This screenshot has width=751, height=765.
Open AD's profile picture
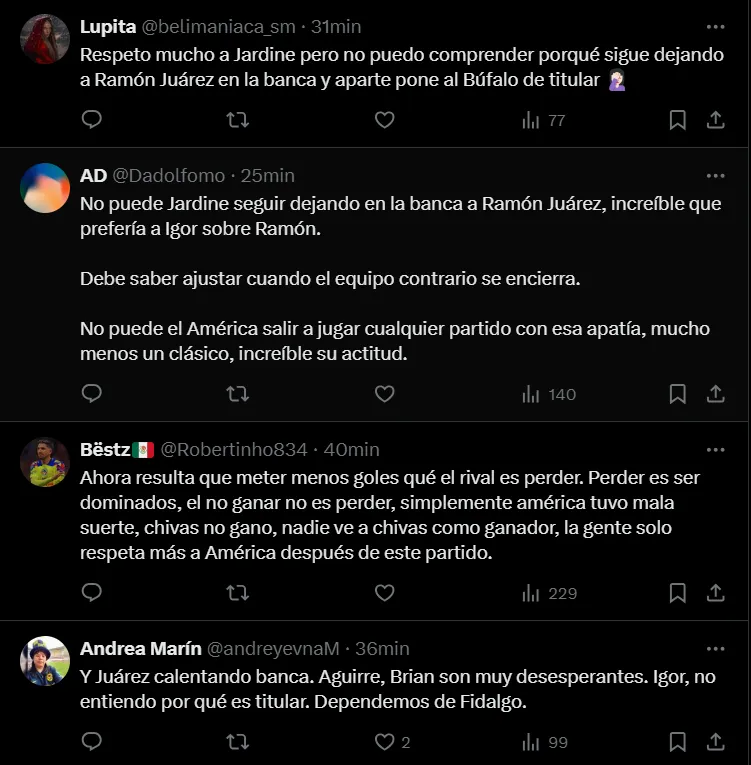[x=45, y=188]
